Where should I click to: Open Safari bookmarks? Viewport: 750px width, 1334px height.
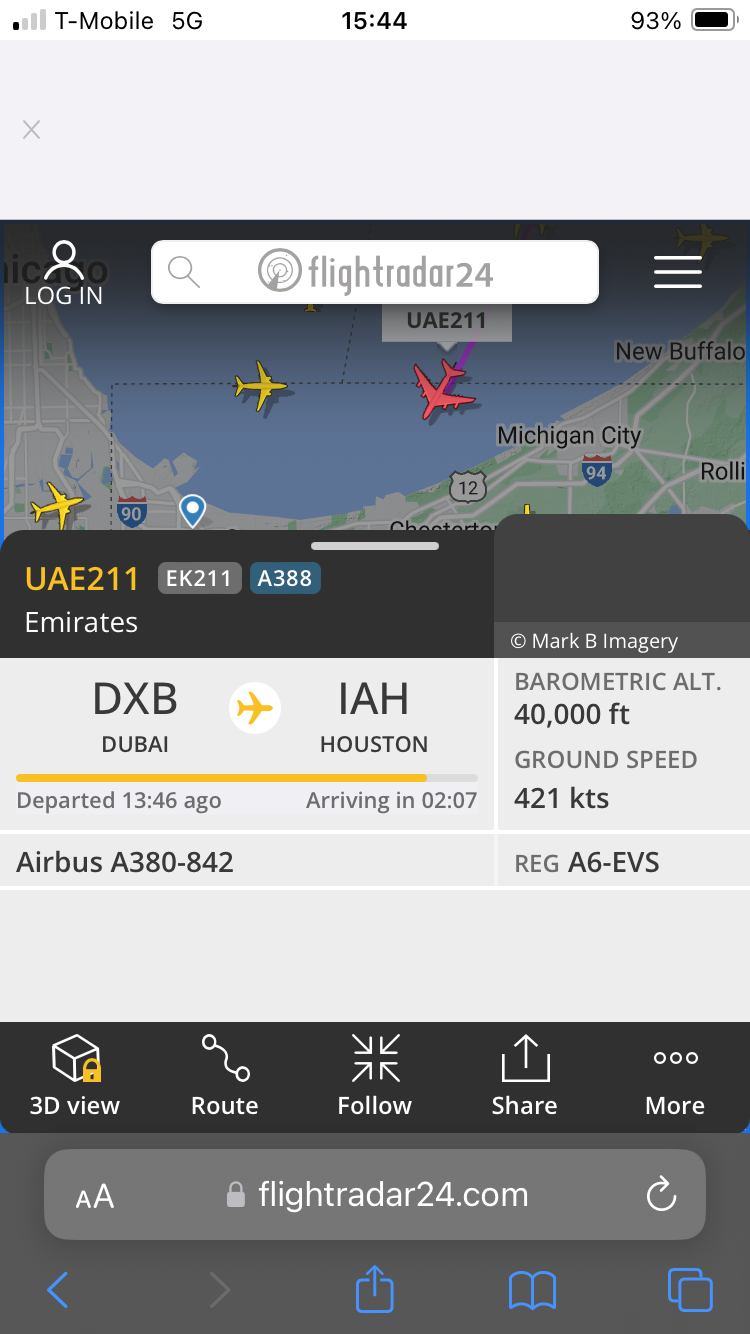(532, 1290)
